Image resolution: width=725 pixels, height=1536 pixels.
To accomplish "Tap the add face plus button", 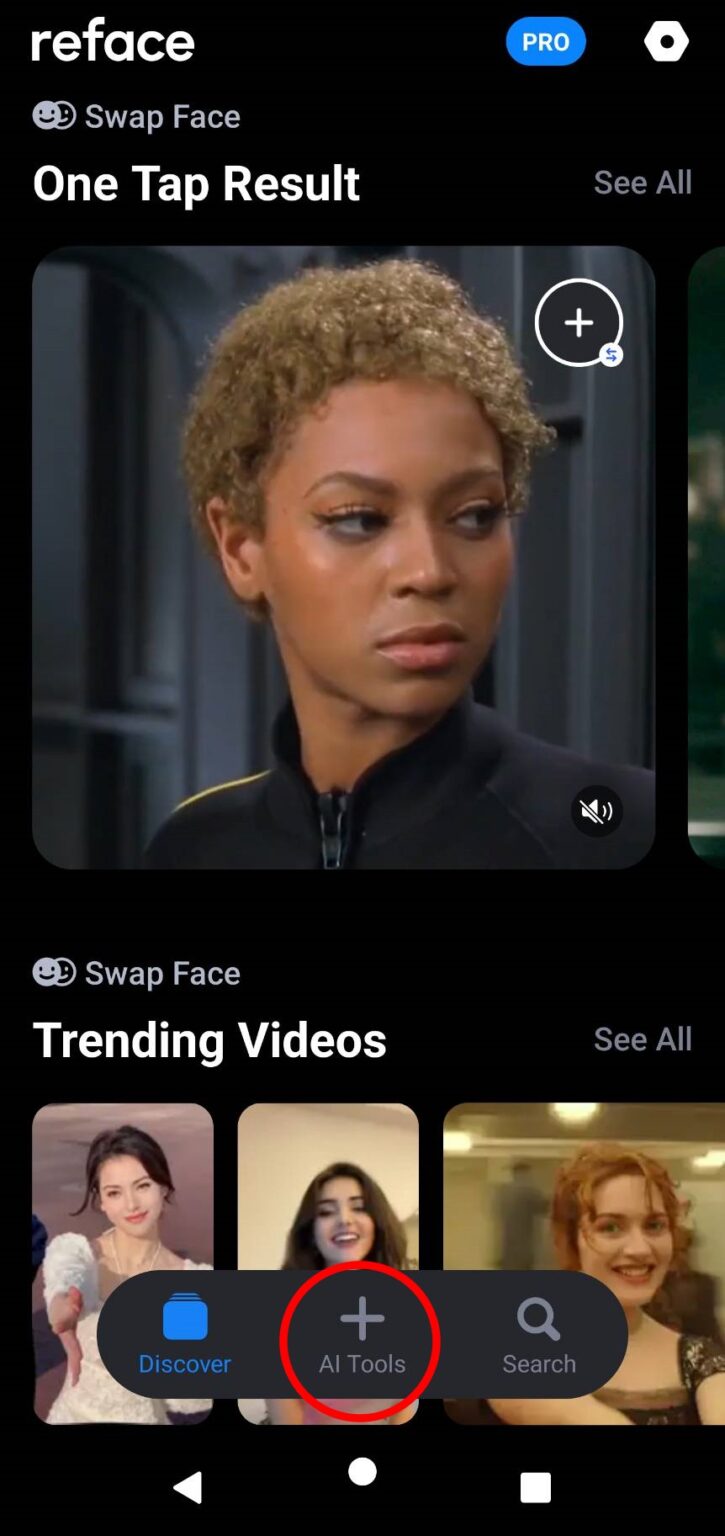I will point(578,323).
